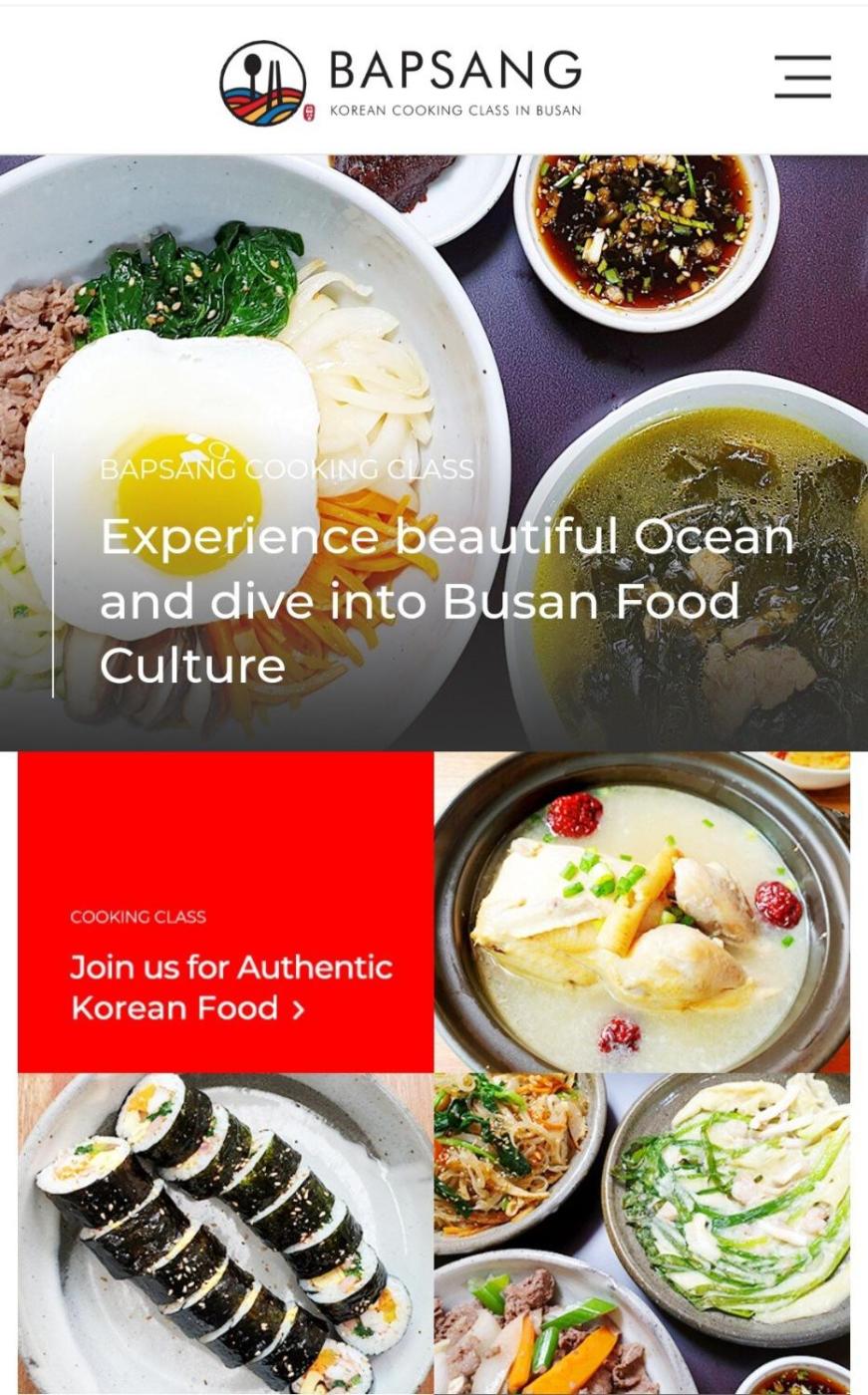The height and width of the screenshot is (1395, 868).
Task: Open the hamburger menu
Action: (x=802, y=77)
